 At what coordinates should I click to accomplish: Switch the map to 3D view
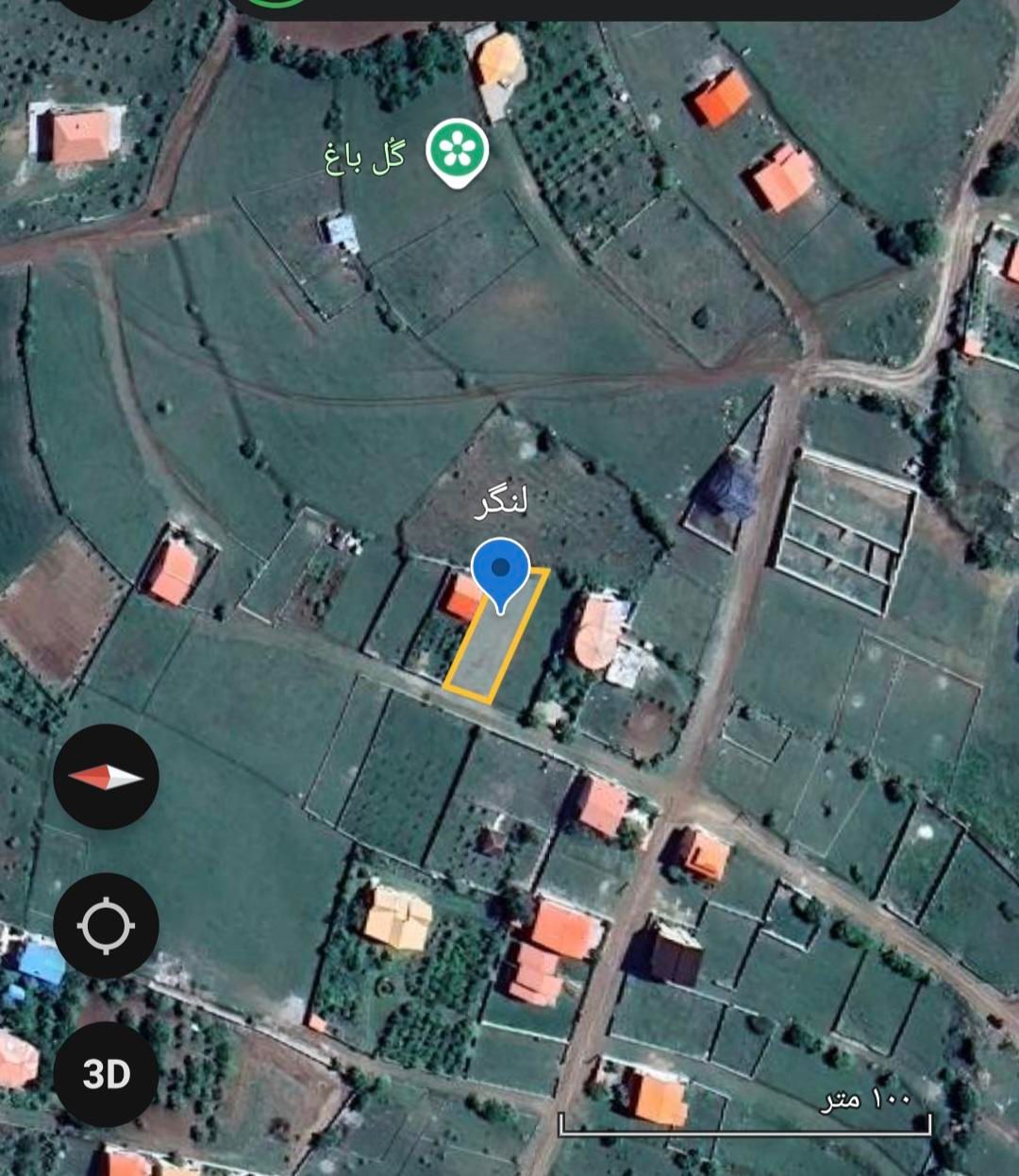(106, 1074)
